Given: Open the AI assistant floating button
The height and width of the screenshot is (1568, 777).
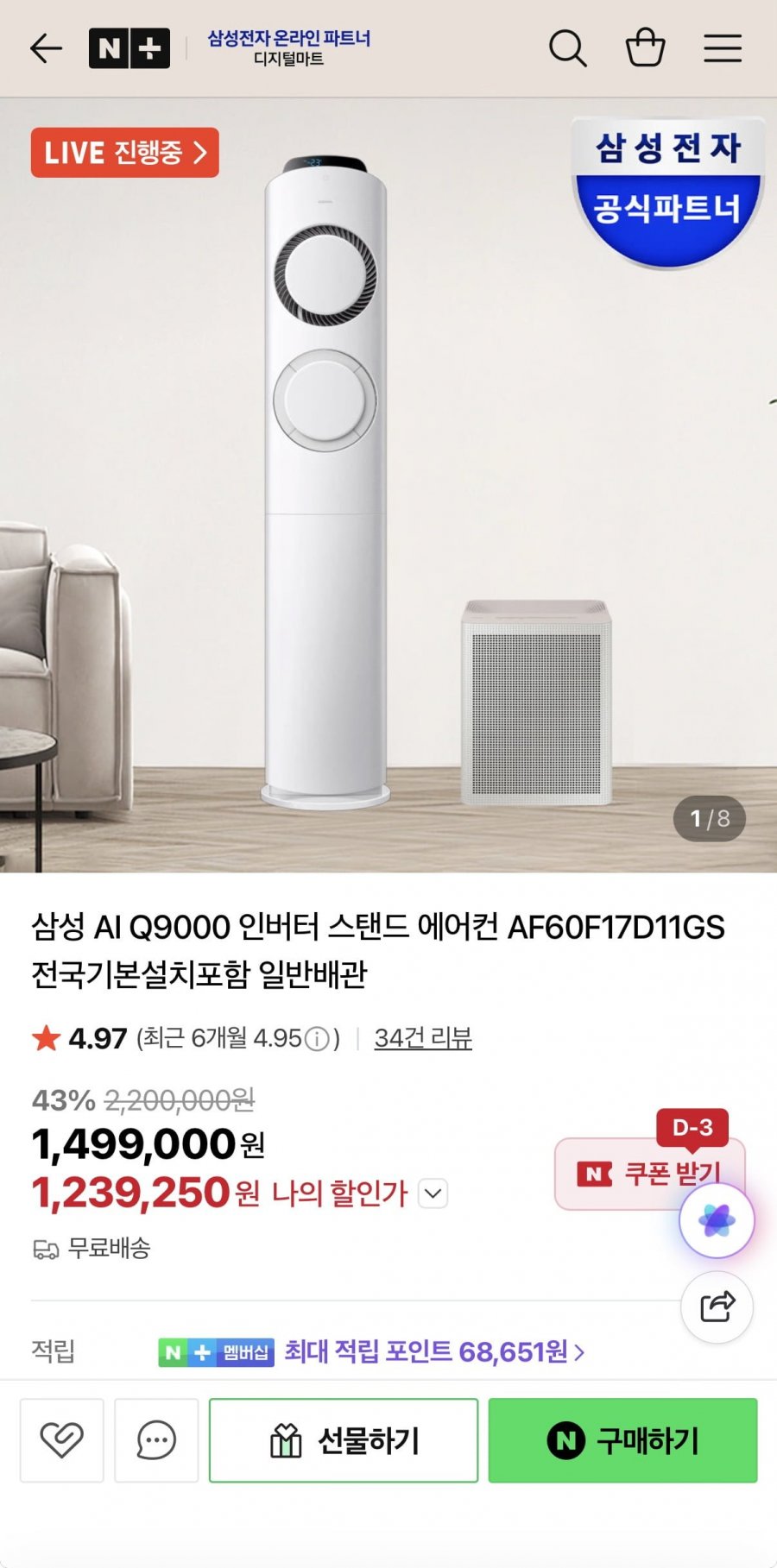Looking at the screenshot, I should 717,1220.
